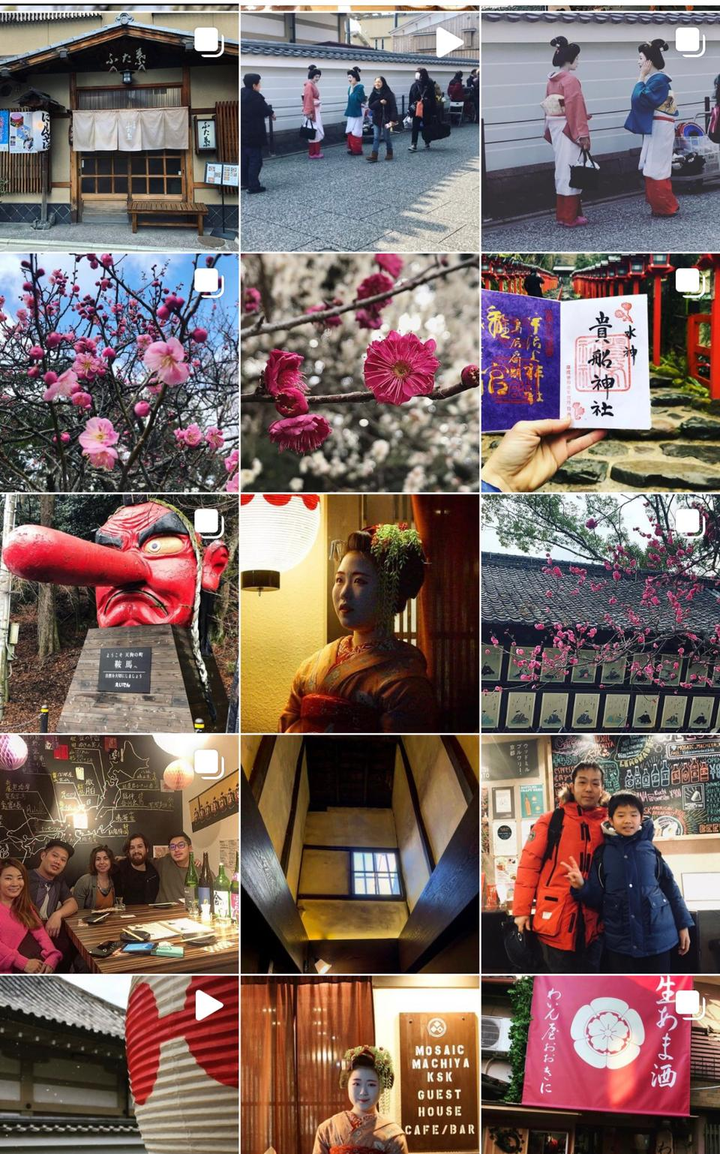Open the Mosaic Machiya KSK Guest House photo
Screen dimensions: 720x1154
click(x=360, y=1065)
